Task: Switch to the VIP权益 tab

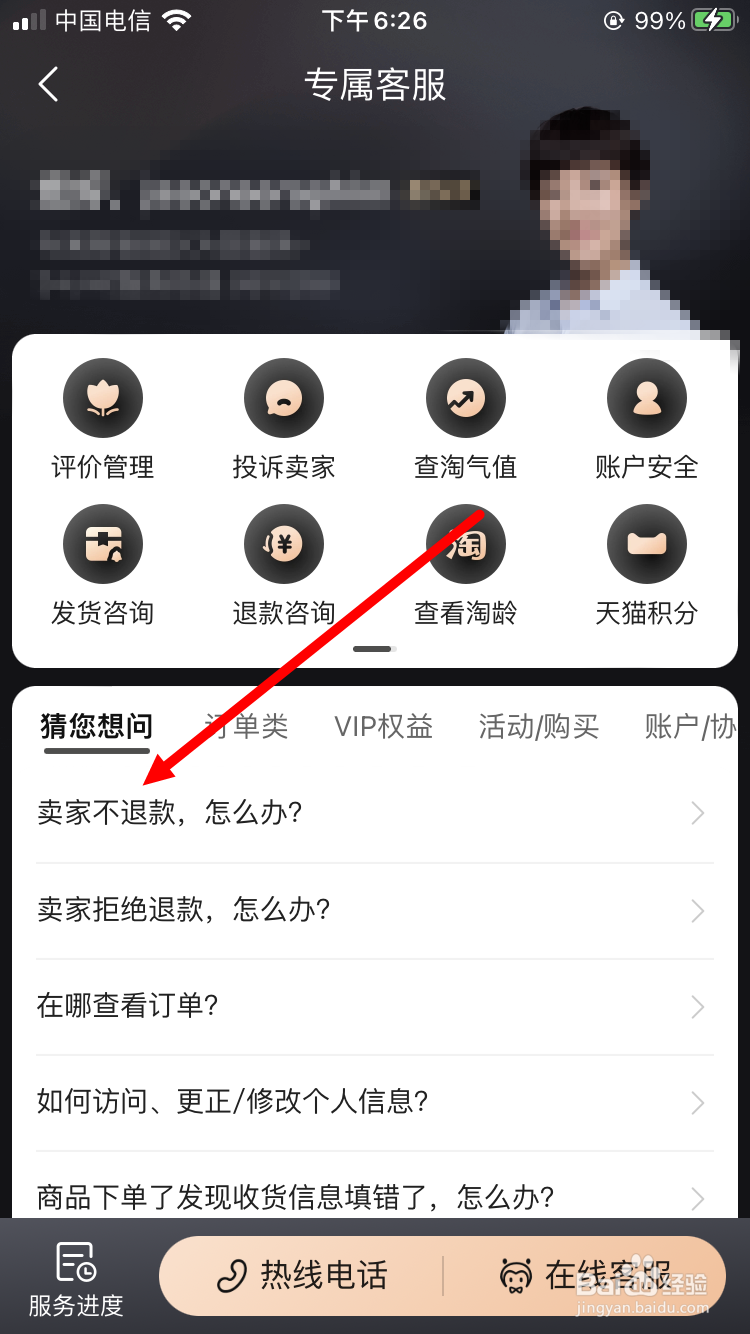Action: (x=383, y=727)
